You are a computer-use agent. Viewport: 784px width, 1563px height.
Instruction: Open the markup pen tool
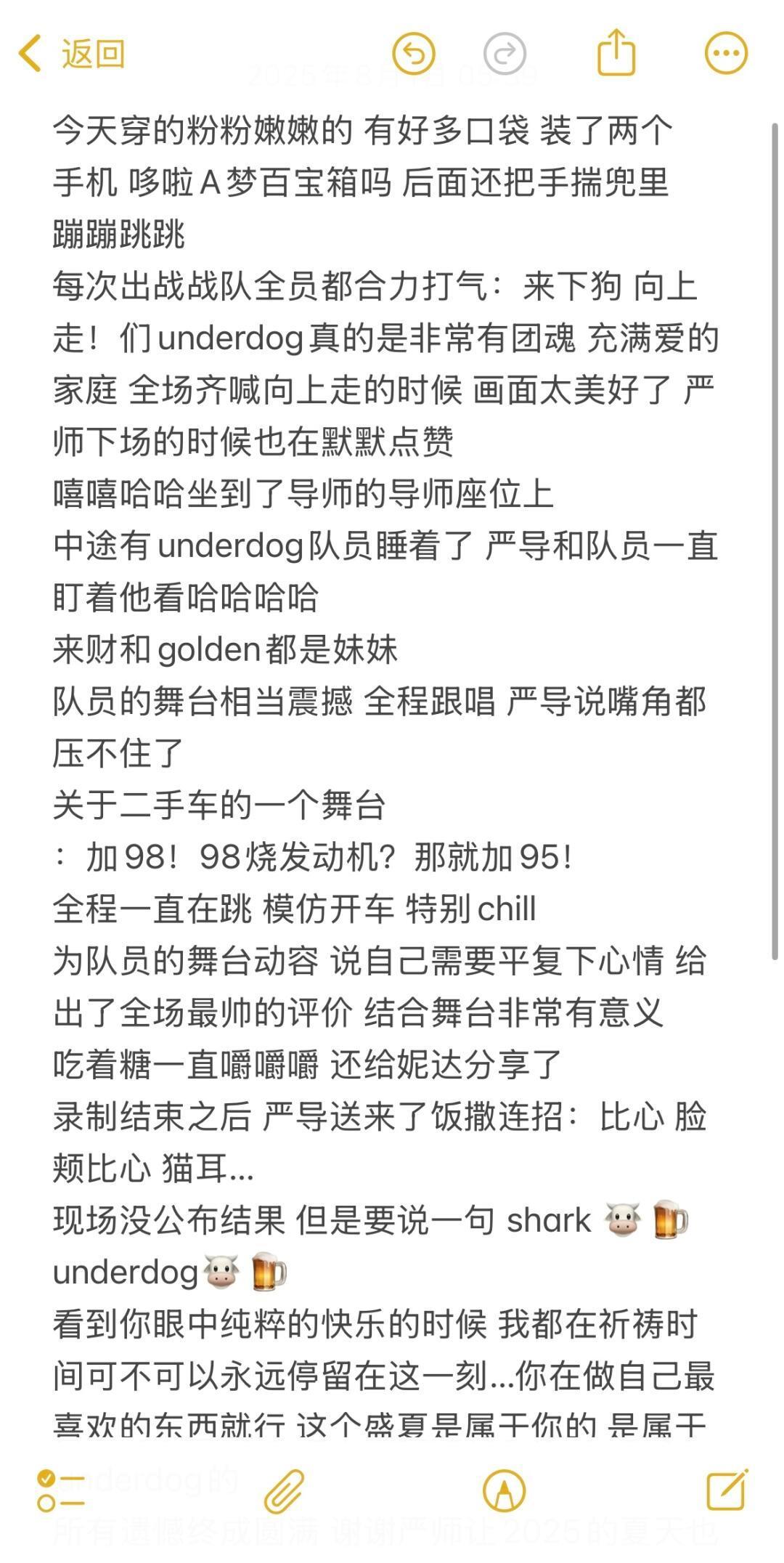(x=505, y=1491)
